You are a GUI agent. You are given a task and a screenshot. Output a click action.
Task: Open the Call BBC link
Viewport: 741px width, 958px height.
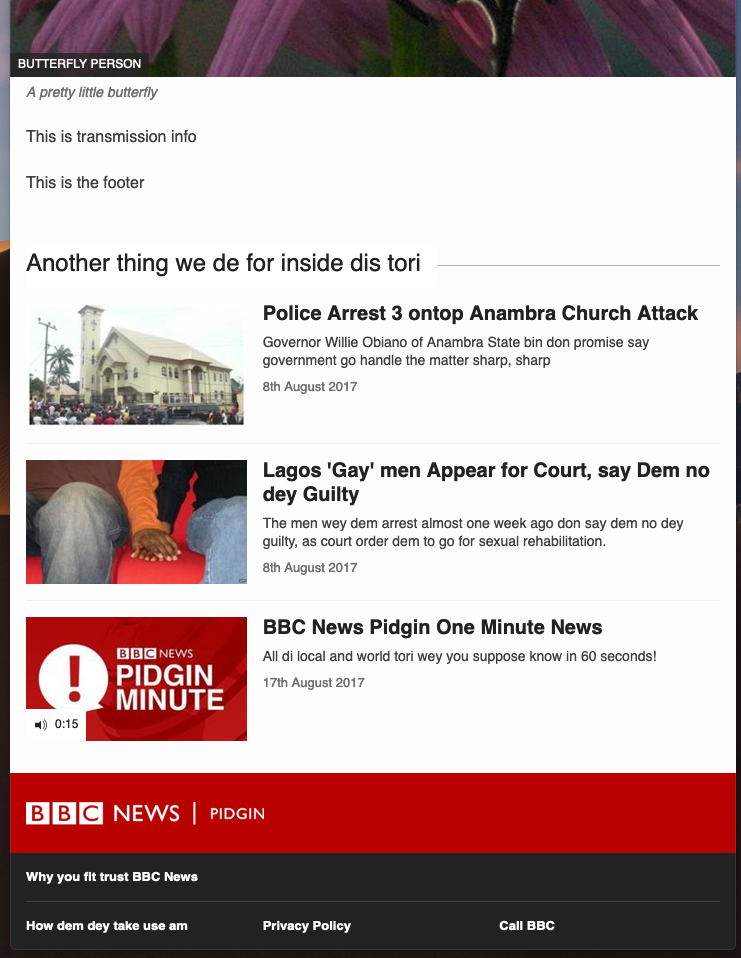(x=526, y=926)
